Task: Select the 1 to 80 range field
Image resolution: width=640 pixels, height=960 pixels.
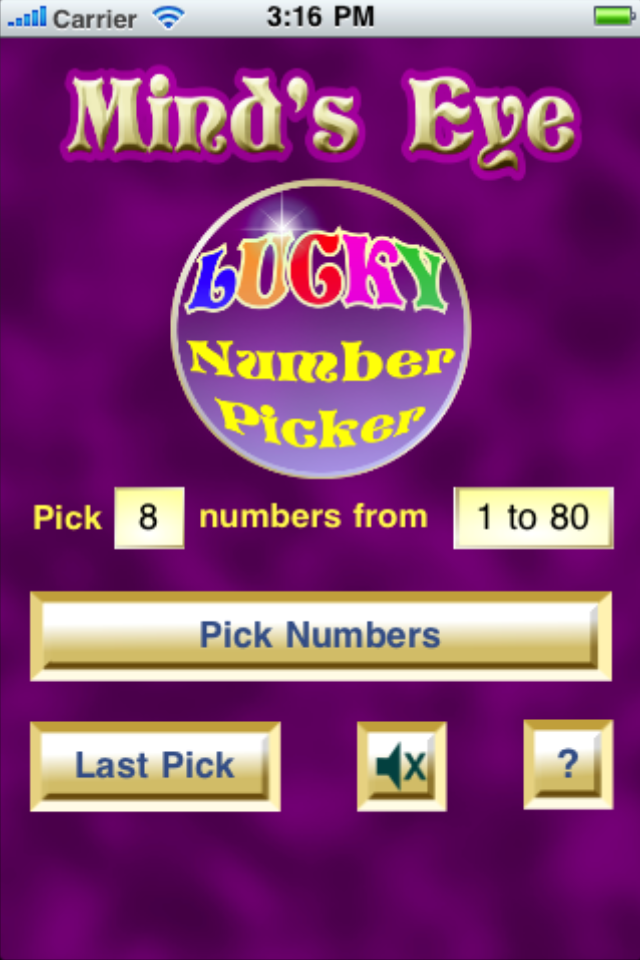Action: pyautogui.click(x=533, y=518)
